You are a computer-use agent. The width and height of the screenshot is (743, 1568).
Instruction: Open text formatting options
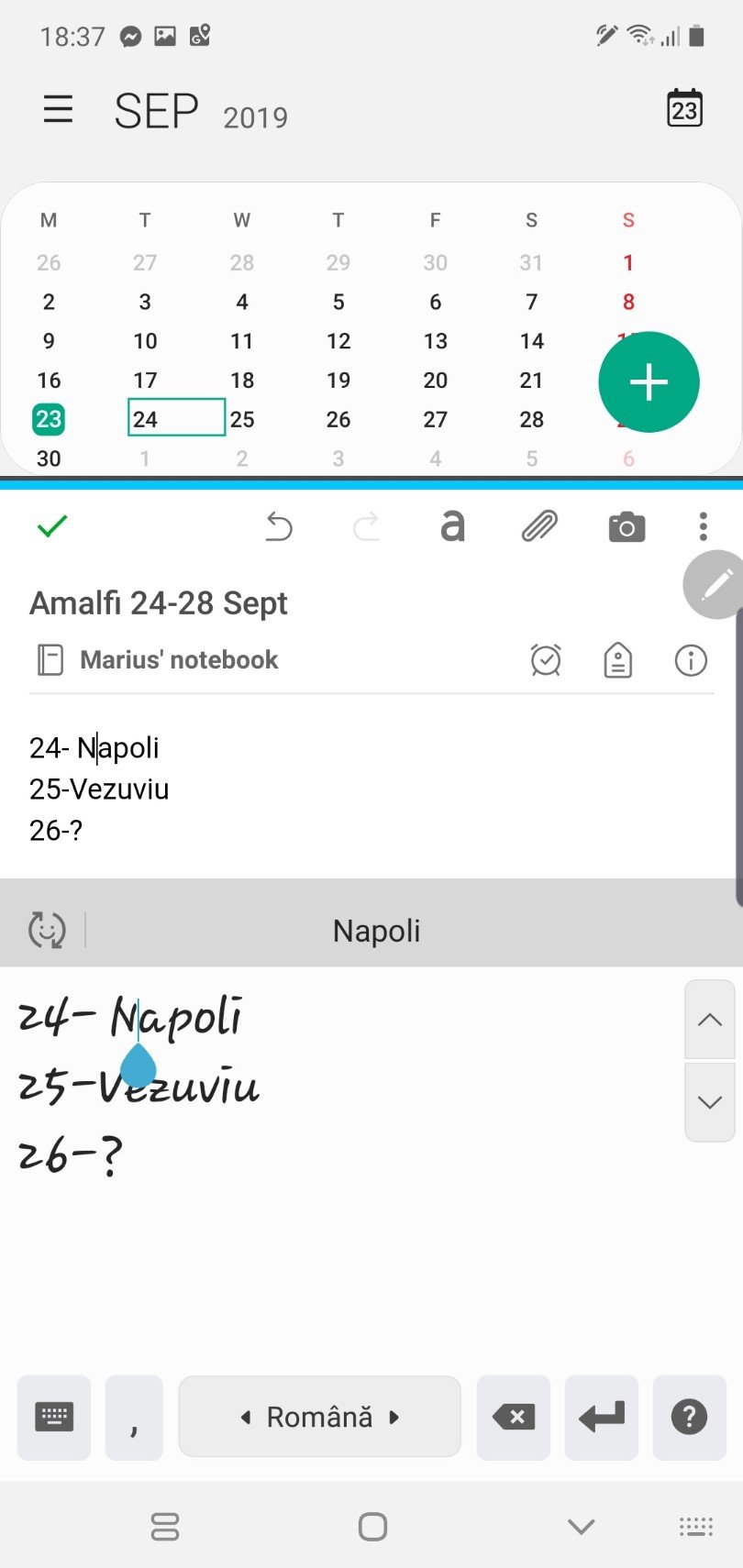[452, 526]
